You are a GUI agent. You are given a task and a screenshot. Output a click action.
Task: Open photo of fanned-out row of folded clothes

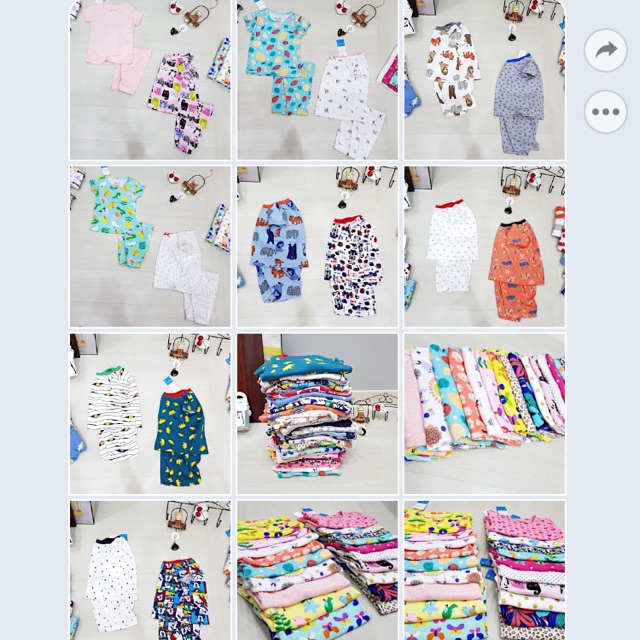(484, 413)
